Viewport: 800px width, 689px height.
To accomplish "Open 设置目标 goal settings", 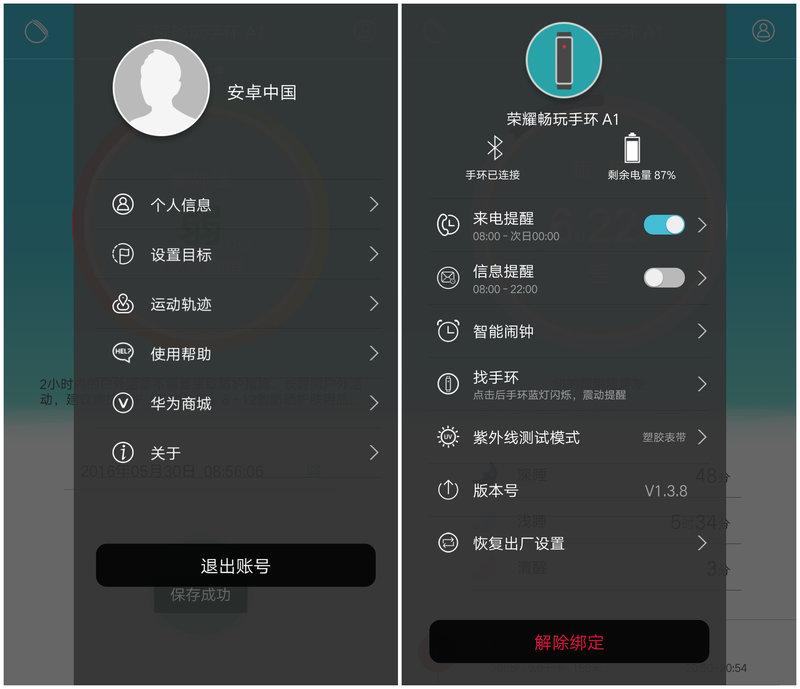I will (x=240, y=255).
